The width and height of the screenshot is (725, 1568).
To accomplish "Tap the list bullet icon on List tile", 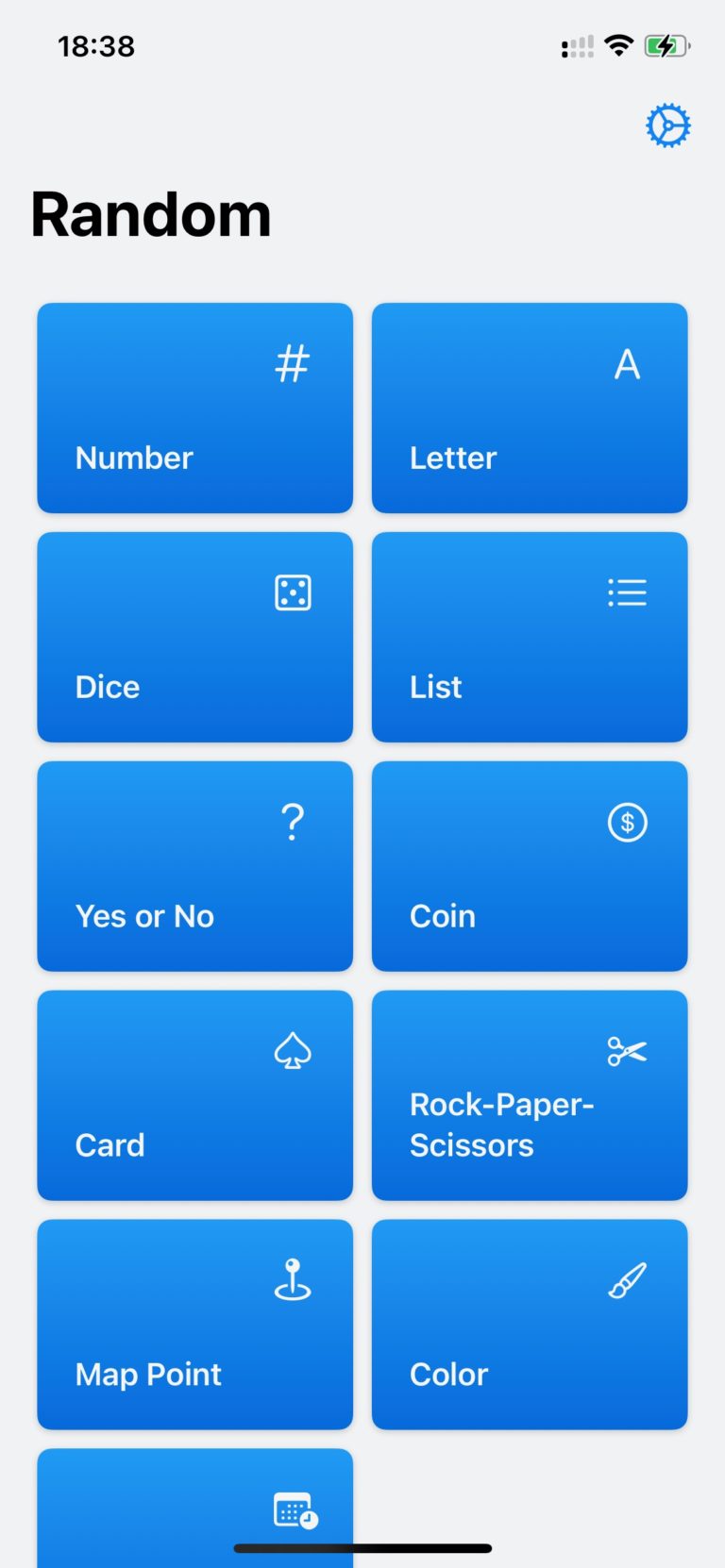I will 627,592.
